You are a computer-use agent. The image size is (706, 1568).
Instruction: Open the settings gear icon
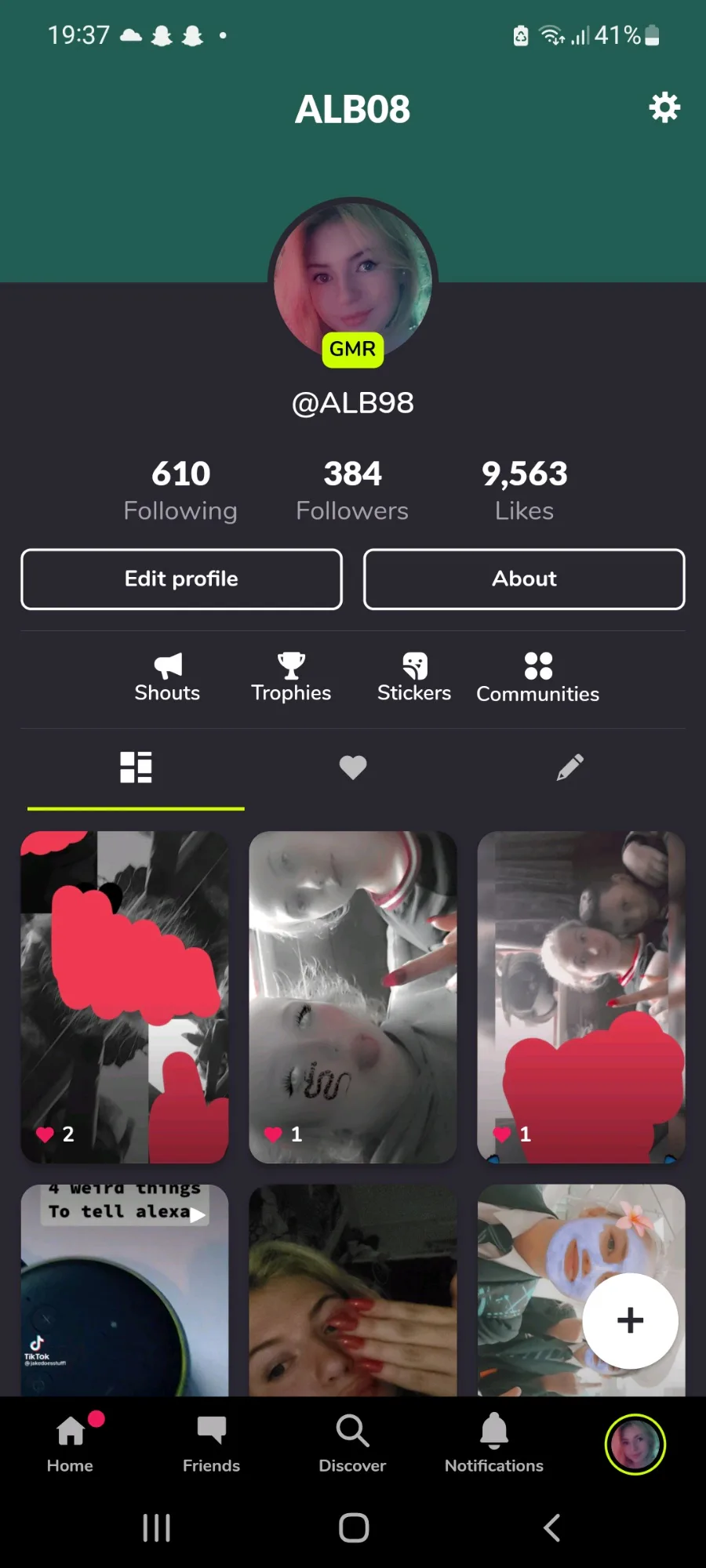[x=664, y=107]
